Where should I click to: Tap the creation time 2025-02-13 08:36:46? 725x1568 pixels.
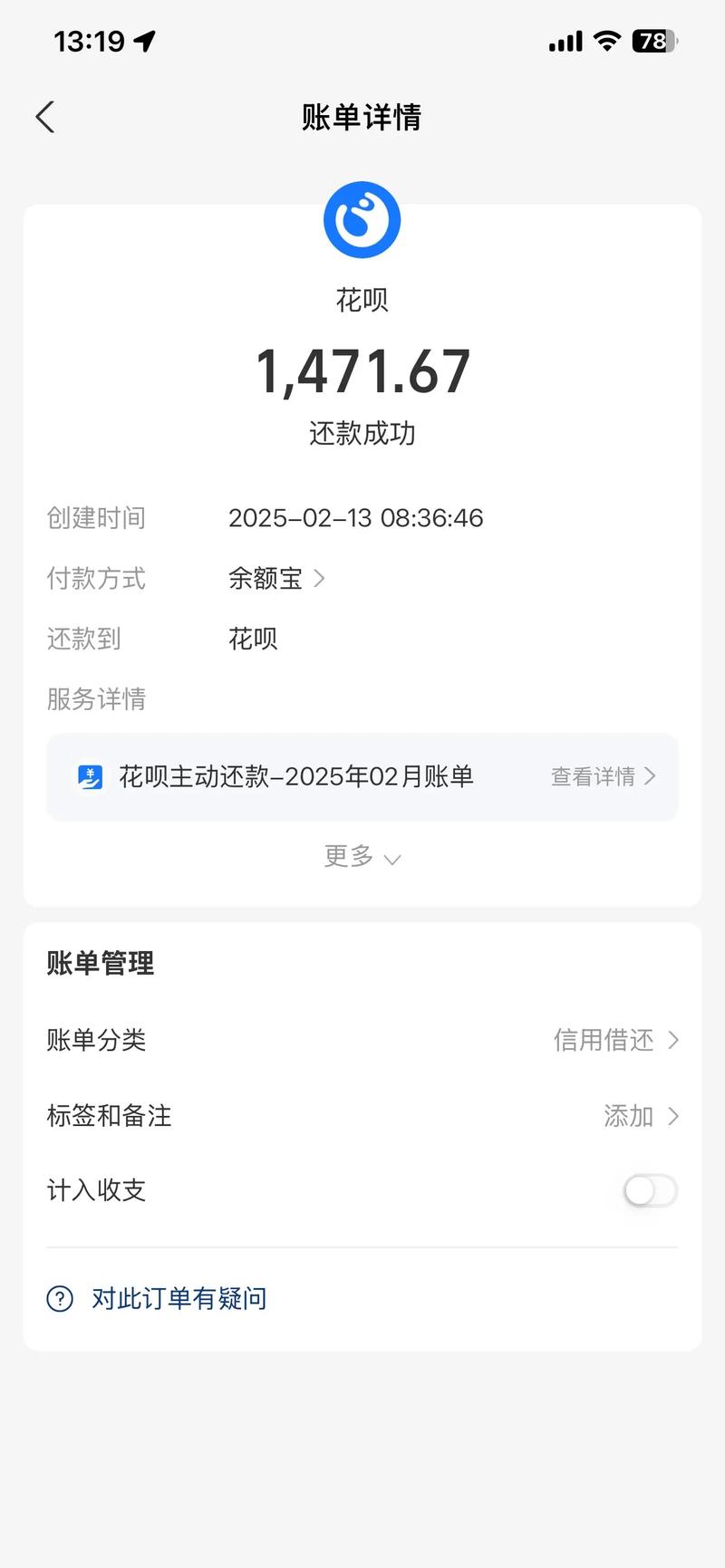click(356, 517)
